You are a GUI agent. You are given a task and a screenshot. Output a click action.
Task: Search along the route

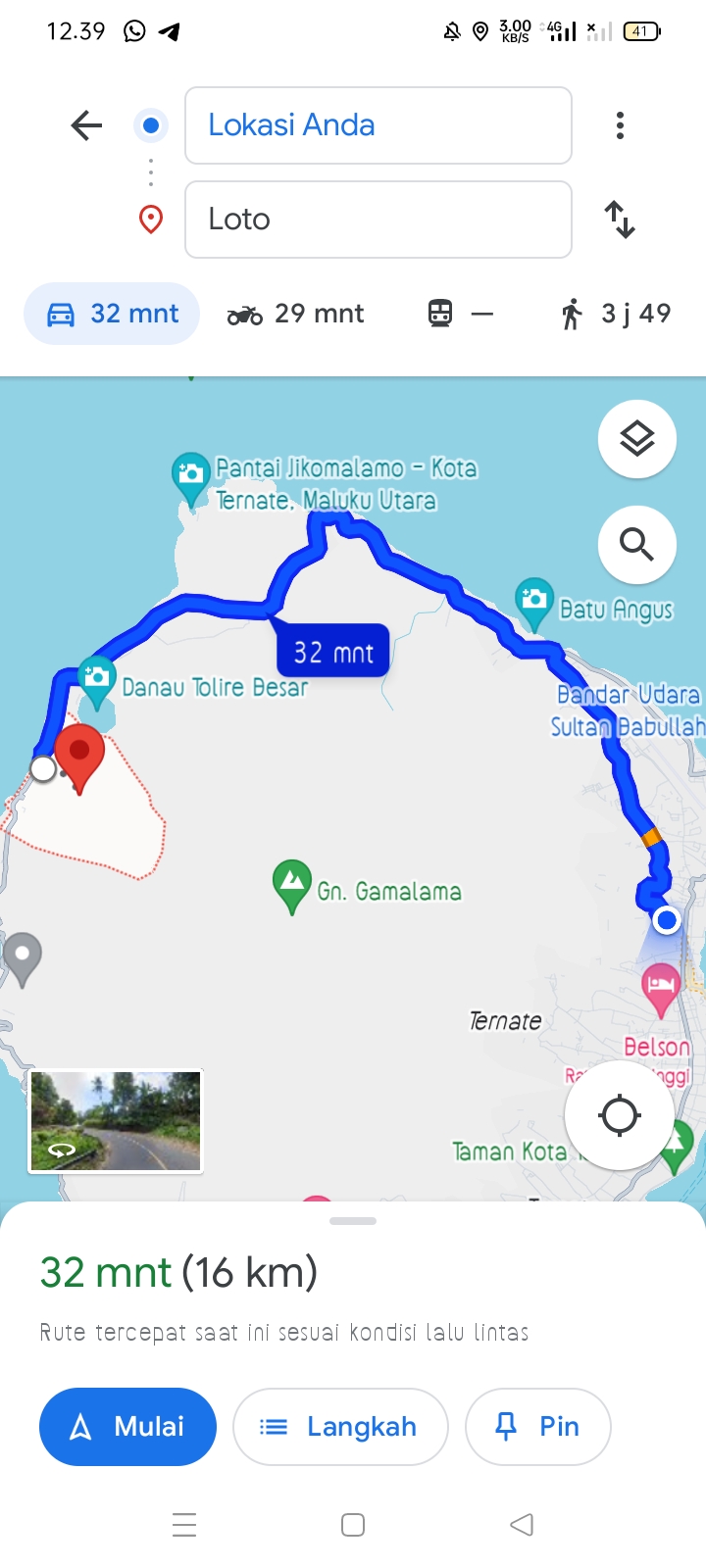point(637,545)
